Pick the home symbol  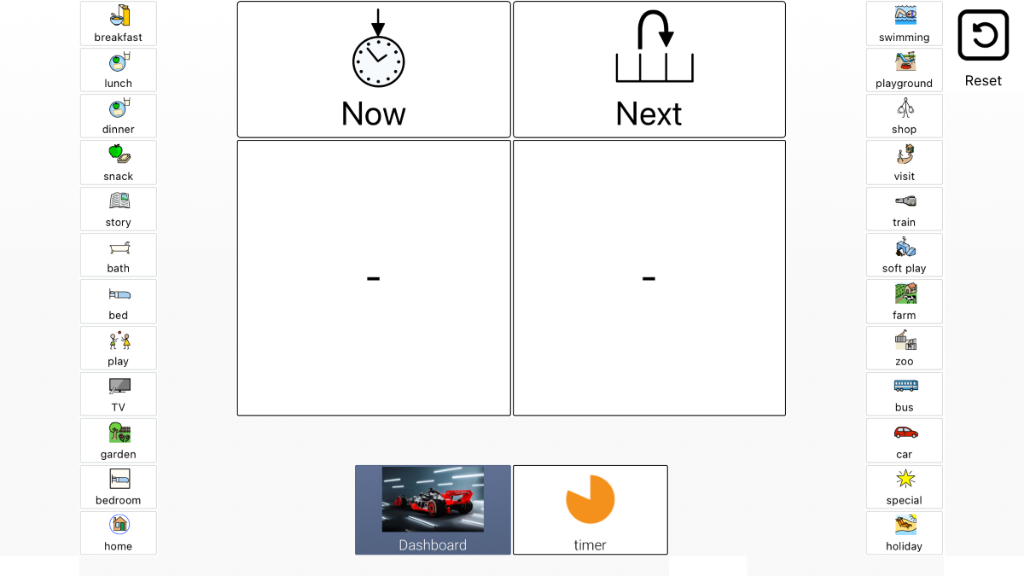118,533
